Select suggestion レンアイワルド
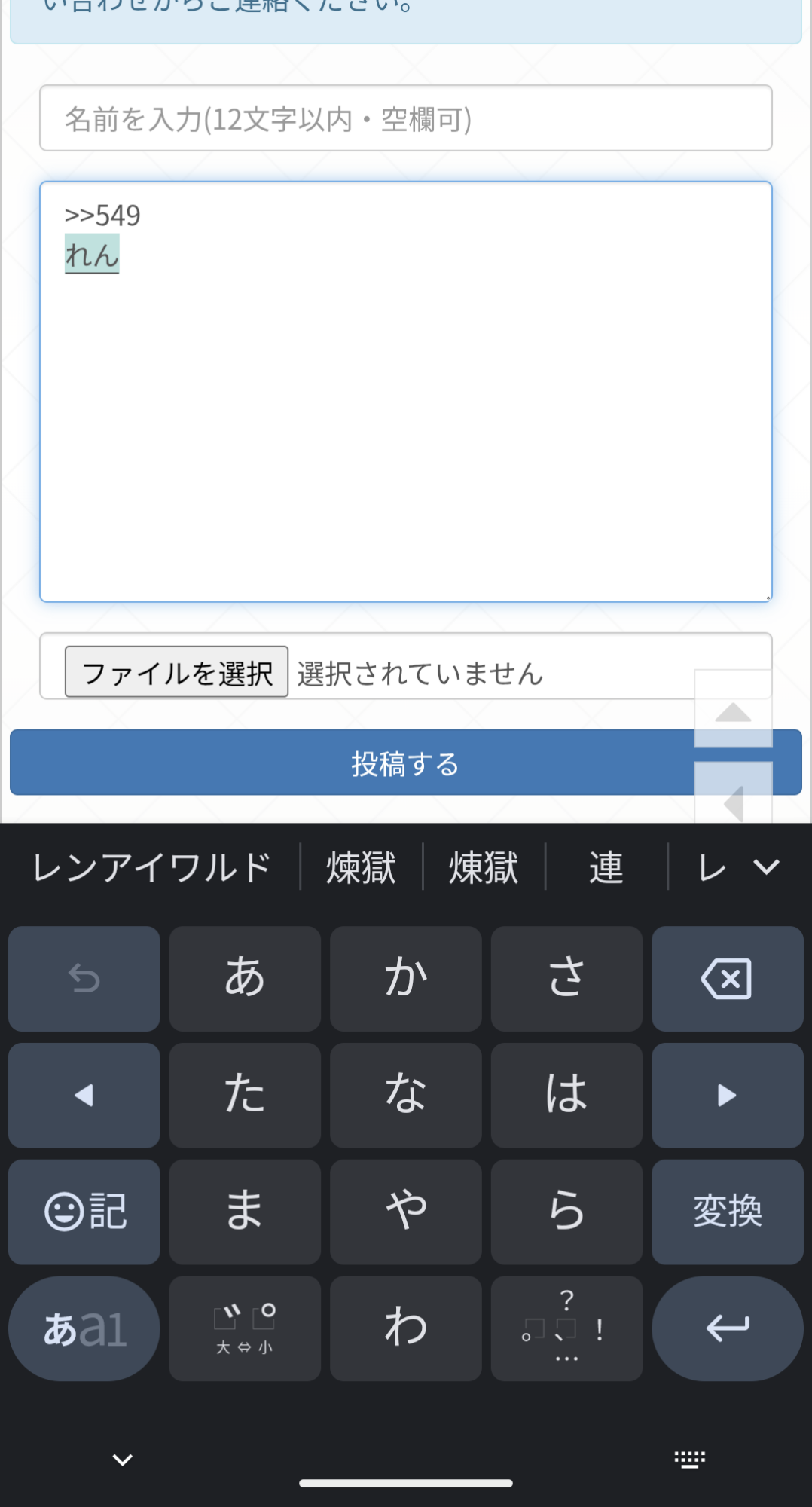Screen dimensions: 812x1507 151,867
